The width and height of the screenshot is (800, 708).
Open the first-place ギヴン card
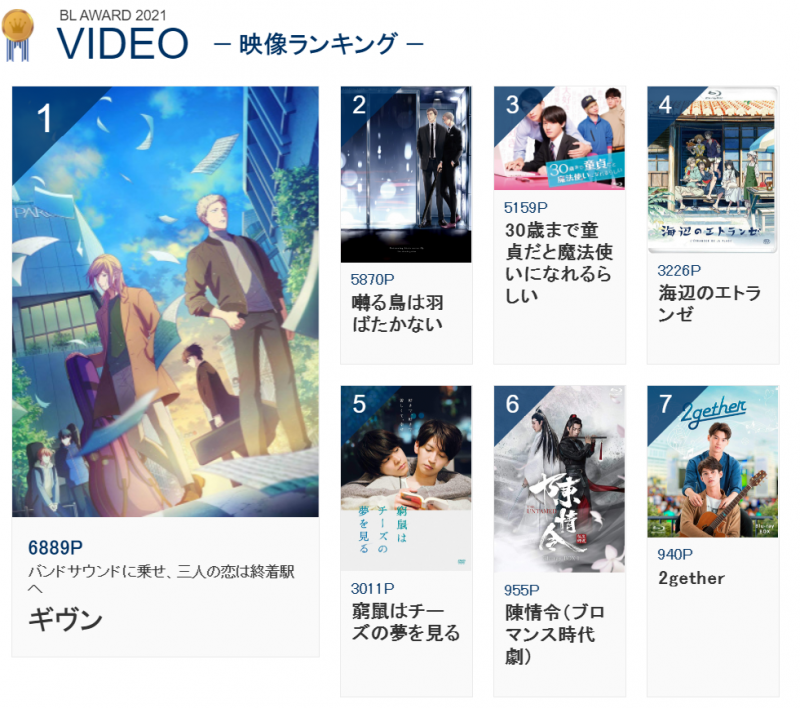(x=165, y=370)
